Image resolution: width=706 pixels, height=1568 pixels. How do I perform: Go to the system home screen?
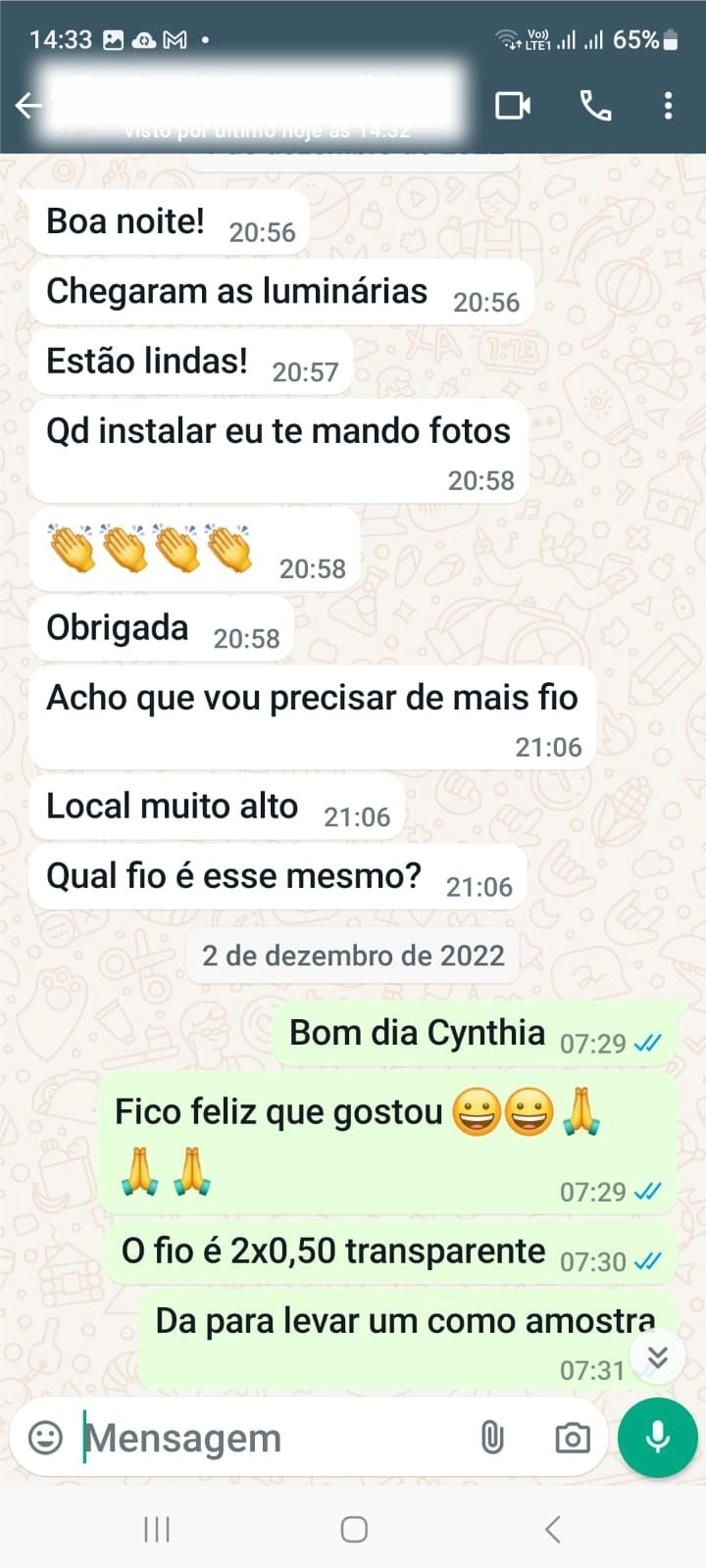(354, 1529)
